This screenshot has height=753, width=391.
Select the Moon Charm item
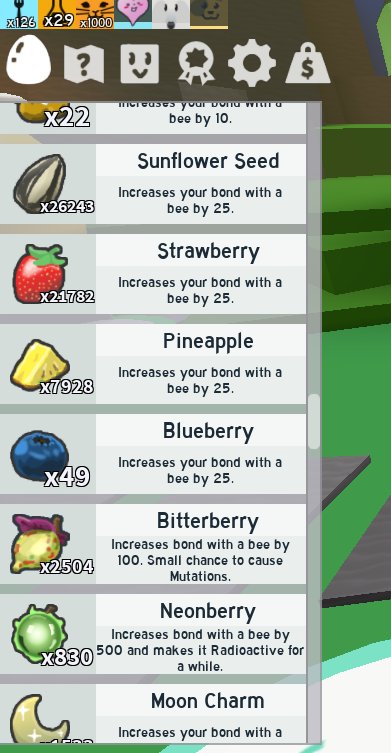(x=153, y=713)
